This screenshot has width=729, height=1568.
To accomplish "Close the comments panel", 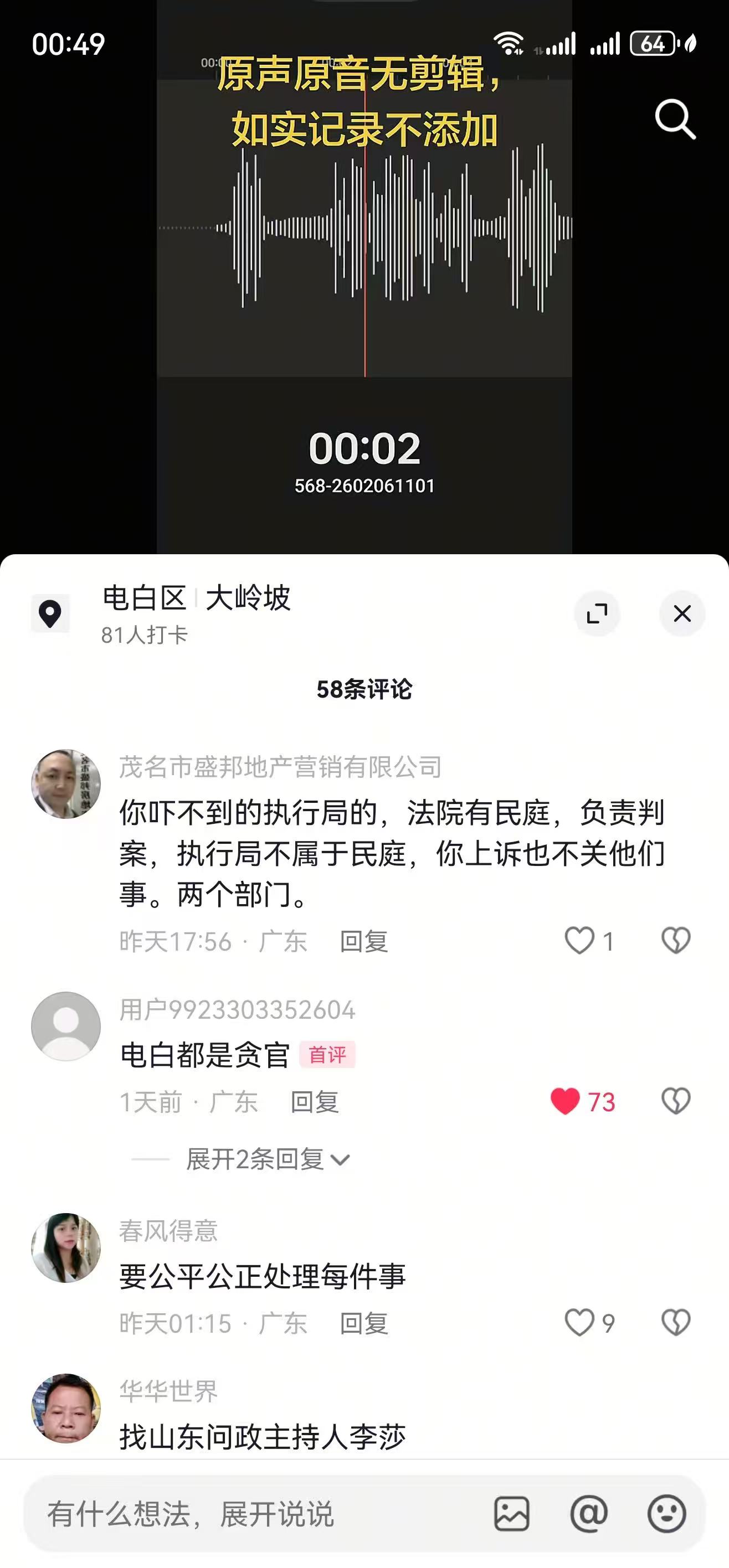I will click(682, 613).
